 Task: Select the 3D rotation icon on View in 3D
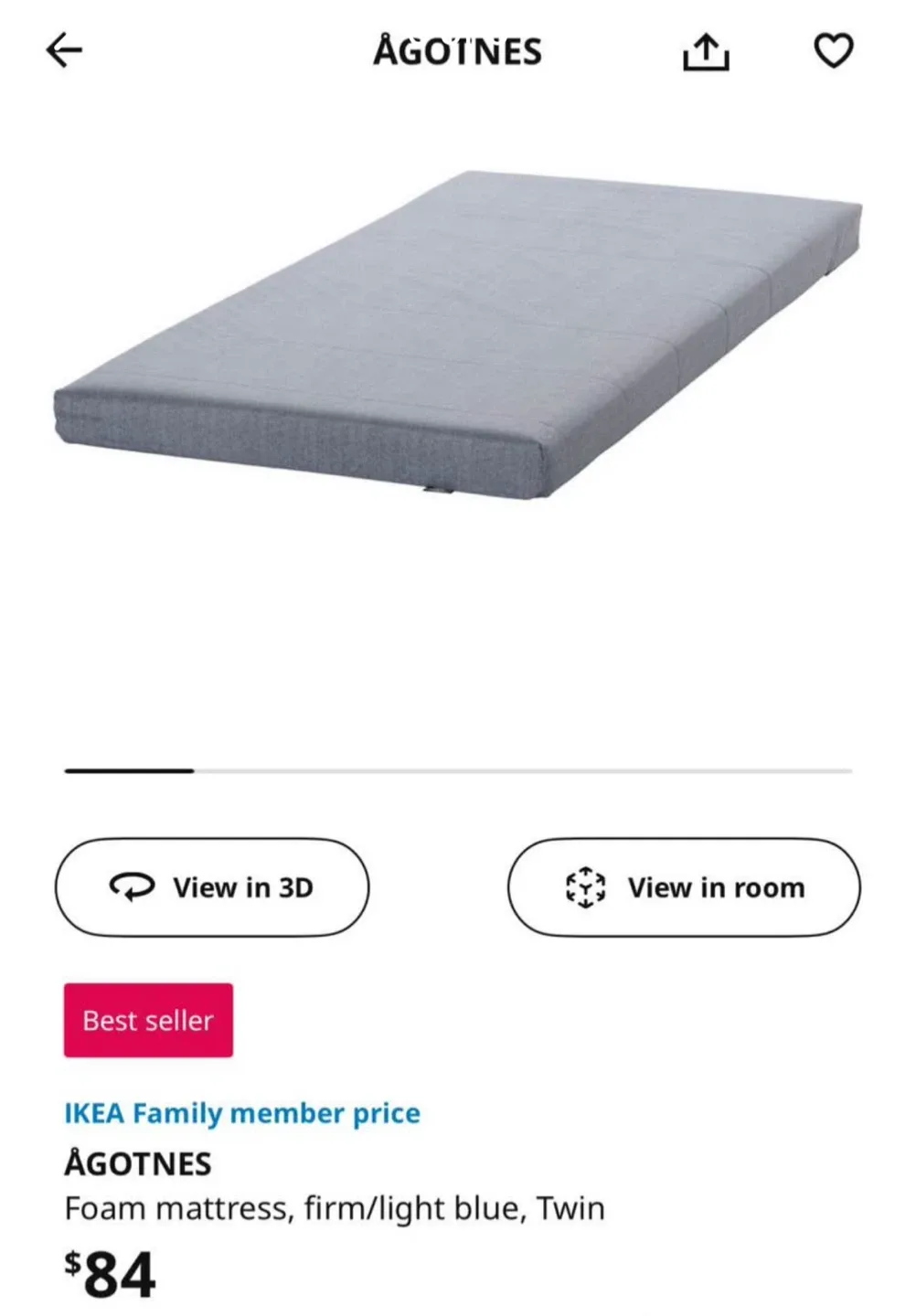[x=133, y=886]
